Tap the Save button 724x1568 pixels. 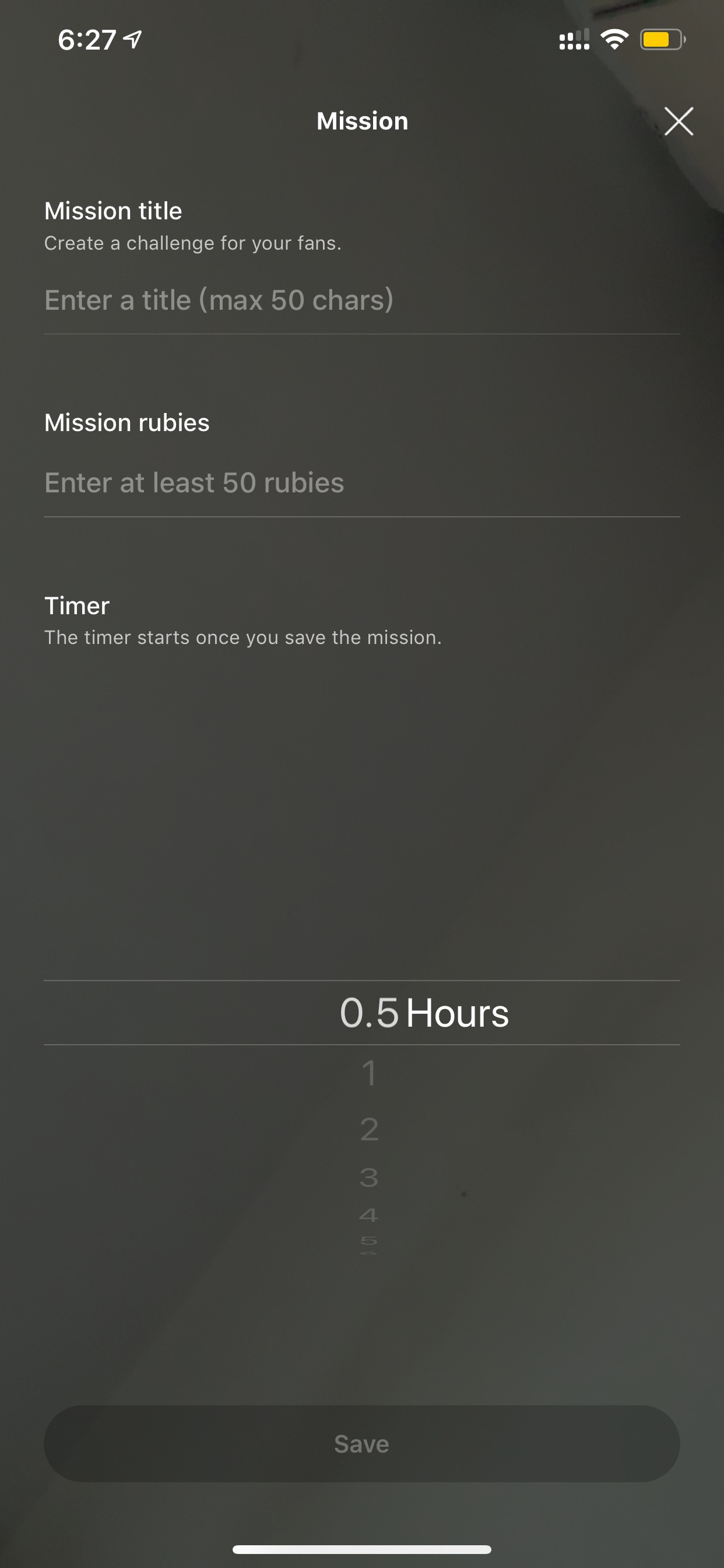[361, 1444]
